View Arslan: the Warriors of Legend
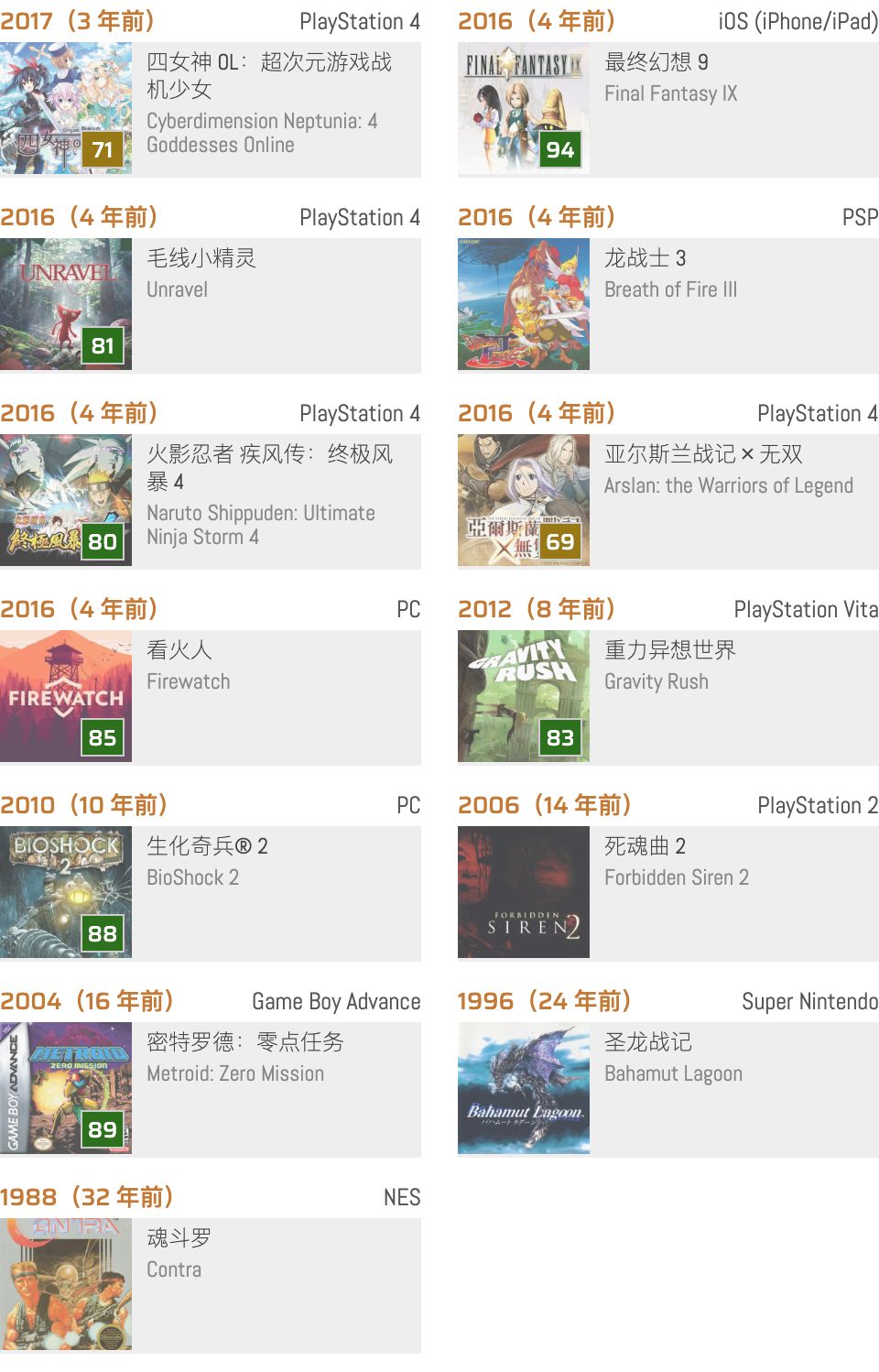 click(668, 500)
